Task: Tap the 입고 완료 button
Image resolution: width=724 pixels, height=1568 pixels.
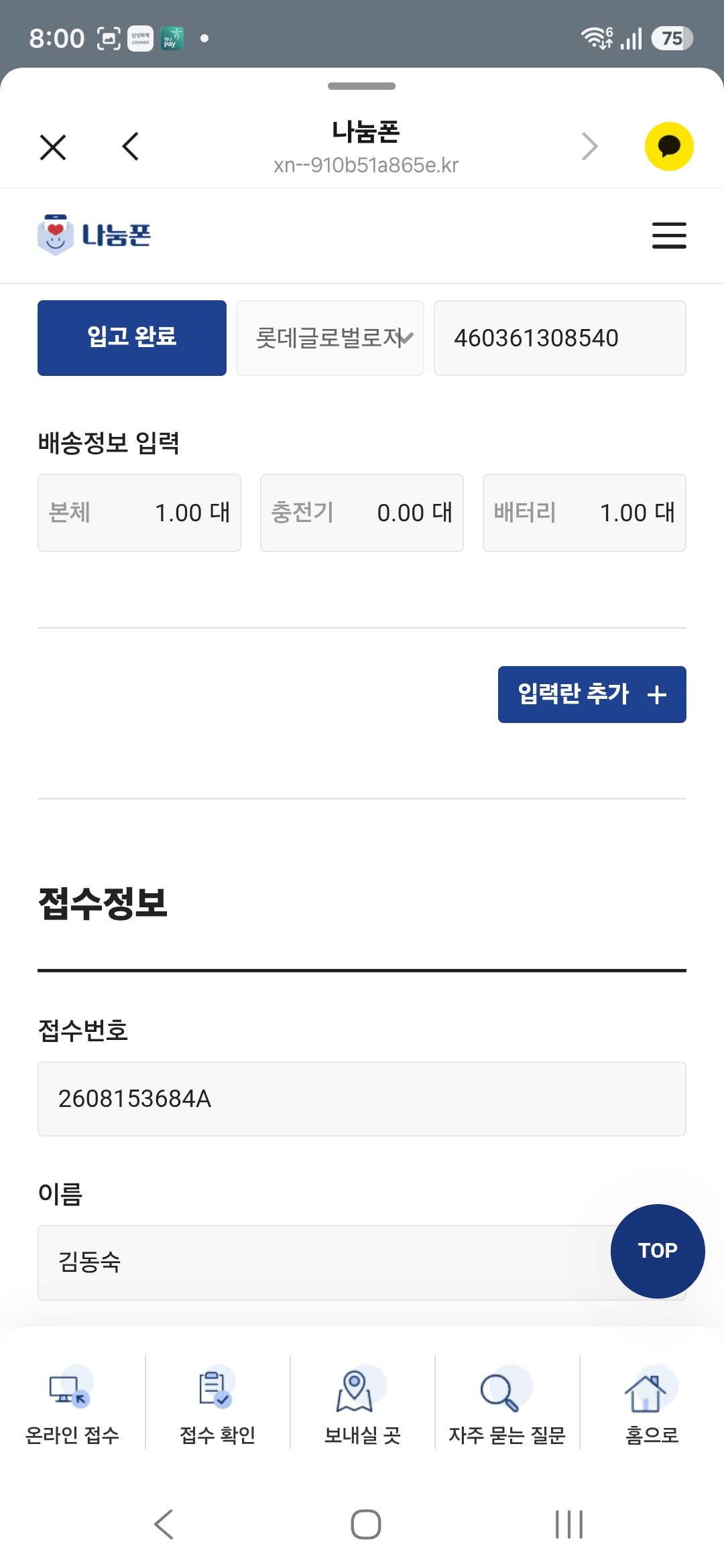Action: (x=132, y=338)
